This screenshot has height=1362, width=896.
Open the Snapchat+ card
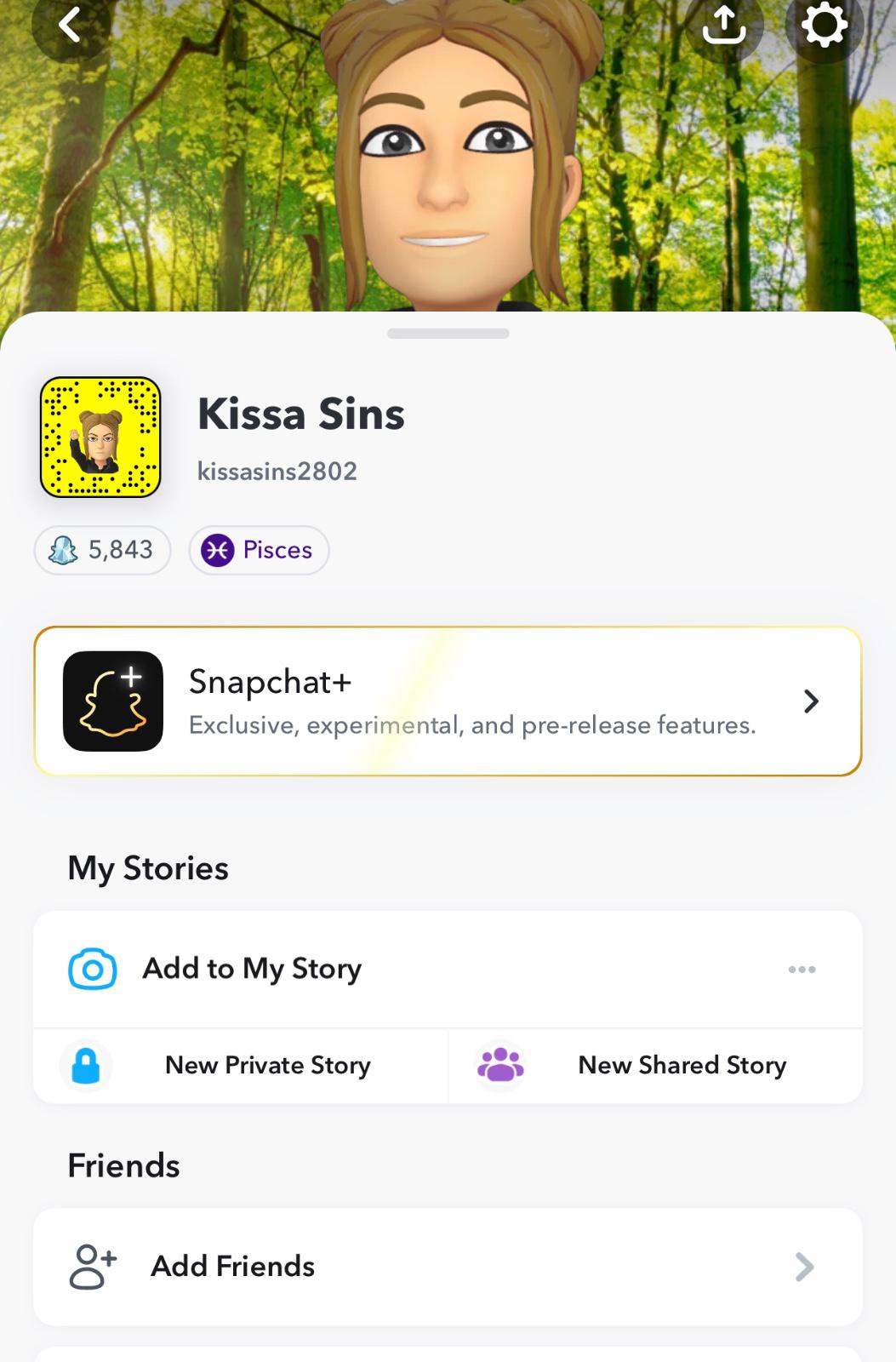[x=448, y=701]
